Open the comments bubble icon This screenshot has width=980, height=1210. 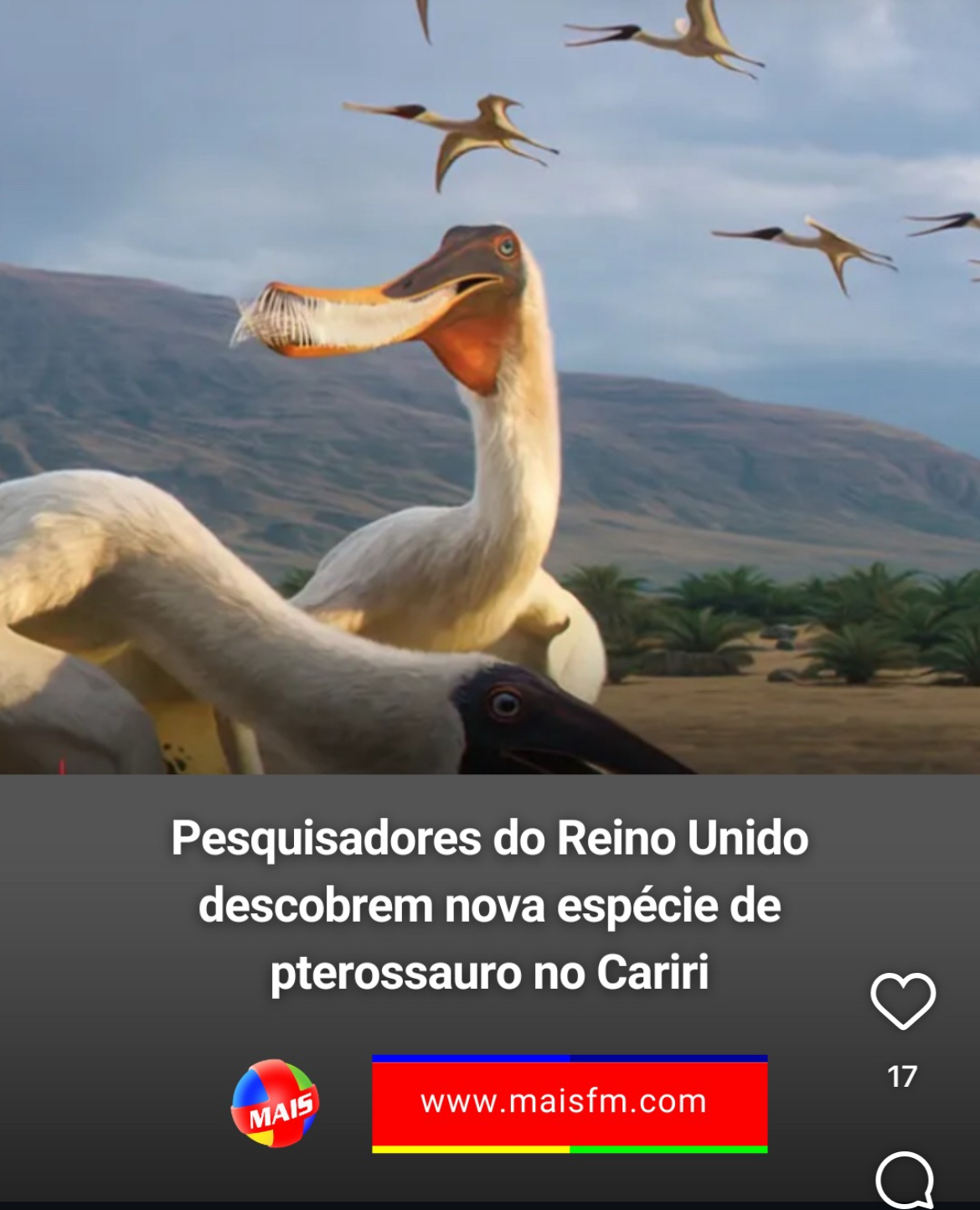click(905, 1180)
